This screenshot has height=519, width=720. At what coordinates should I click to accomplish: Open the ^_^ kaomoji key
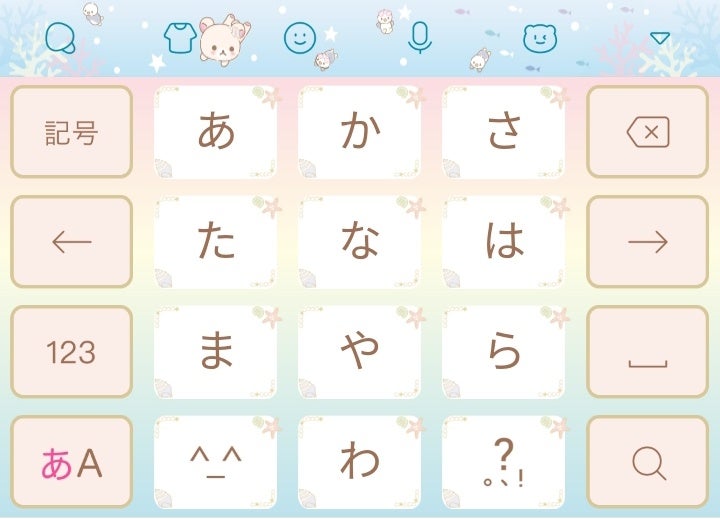point(215,462)
